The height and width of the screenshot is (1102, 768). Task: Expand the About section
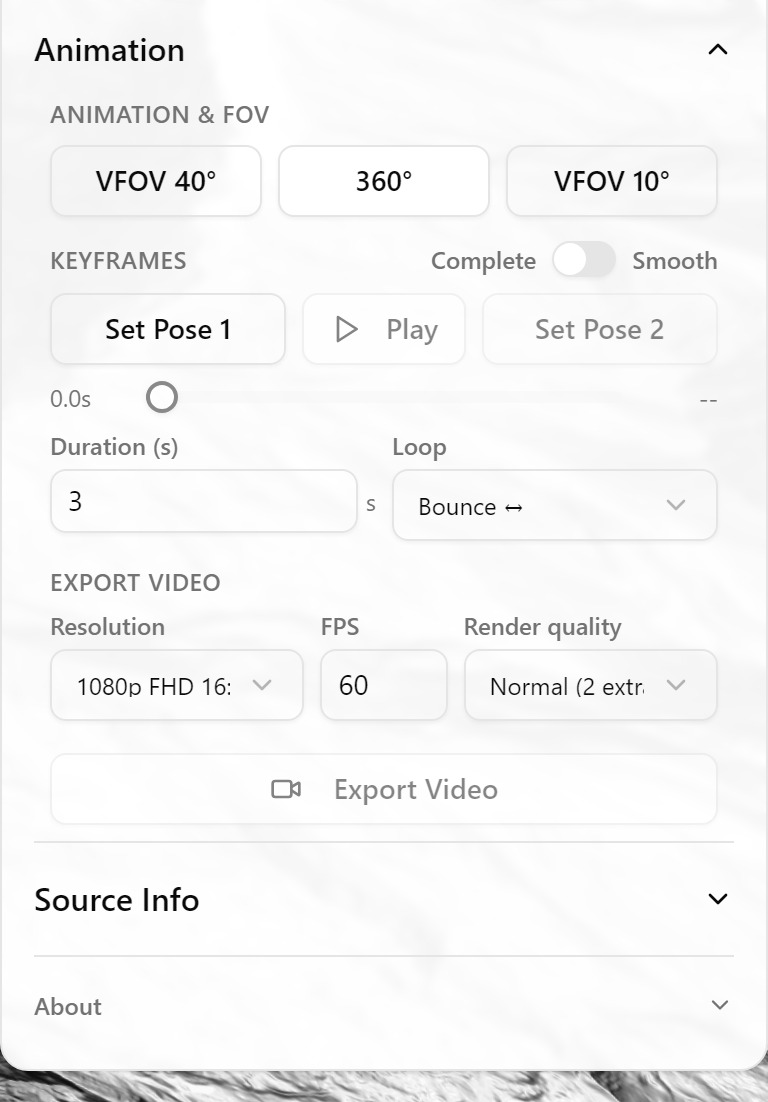click(x=384, y=1006)
